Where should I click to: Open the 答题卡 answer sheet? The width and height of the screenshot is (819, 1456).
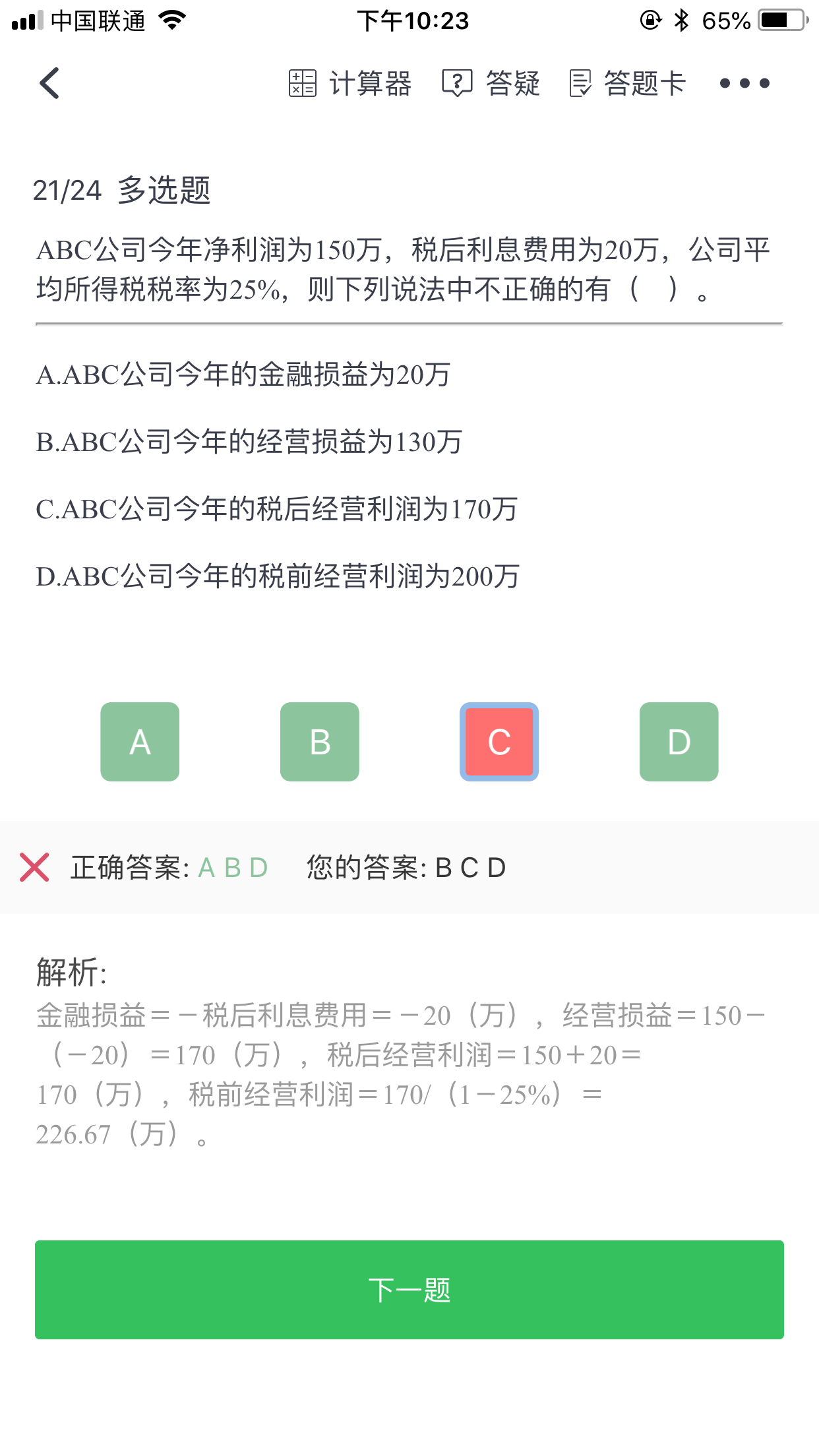coord(628,84)
